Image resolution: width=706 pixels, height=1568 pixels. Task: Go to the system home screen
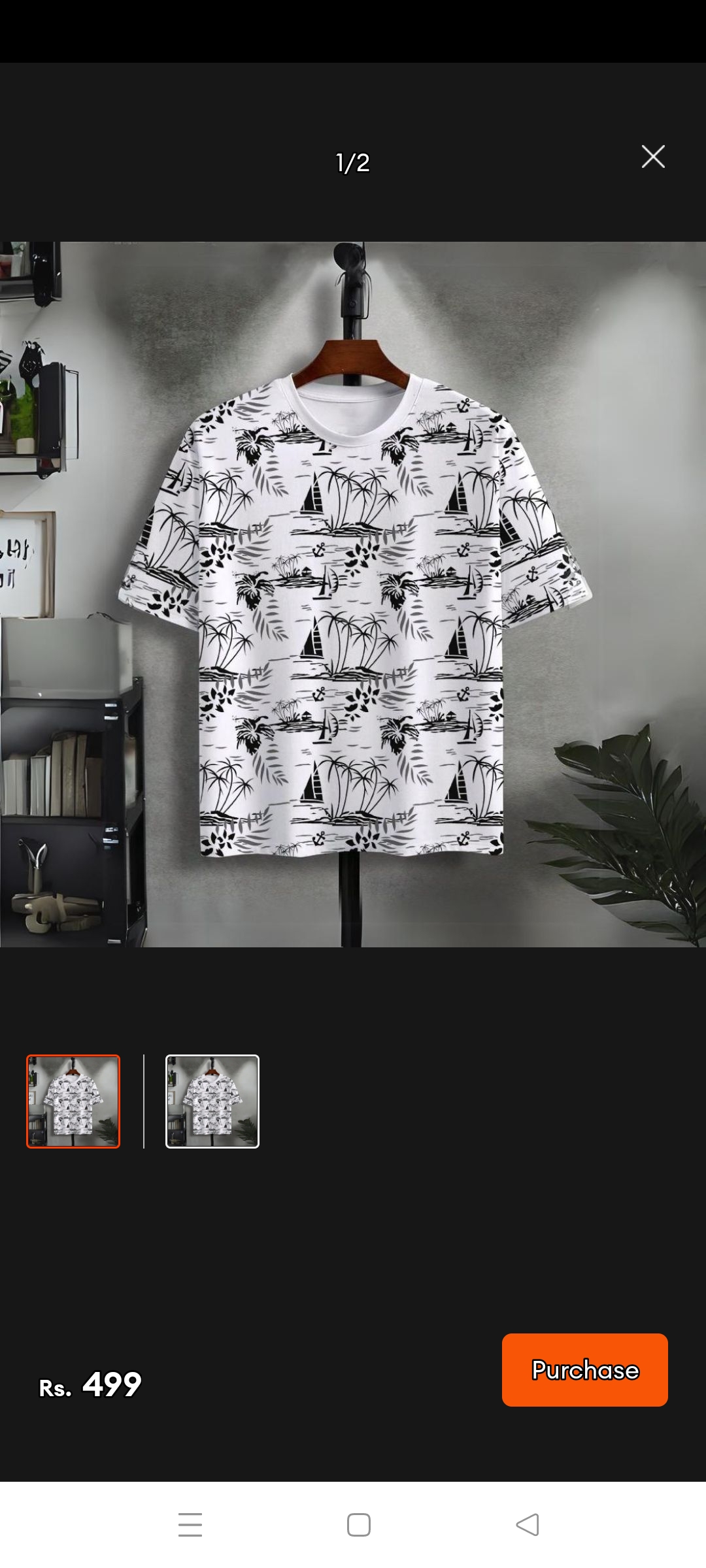pos(358,1525)
